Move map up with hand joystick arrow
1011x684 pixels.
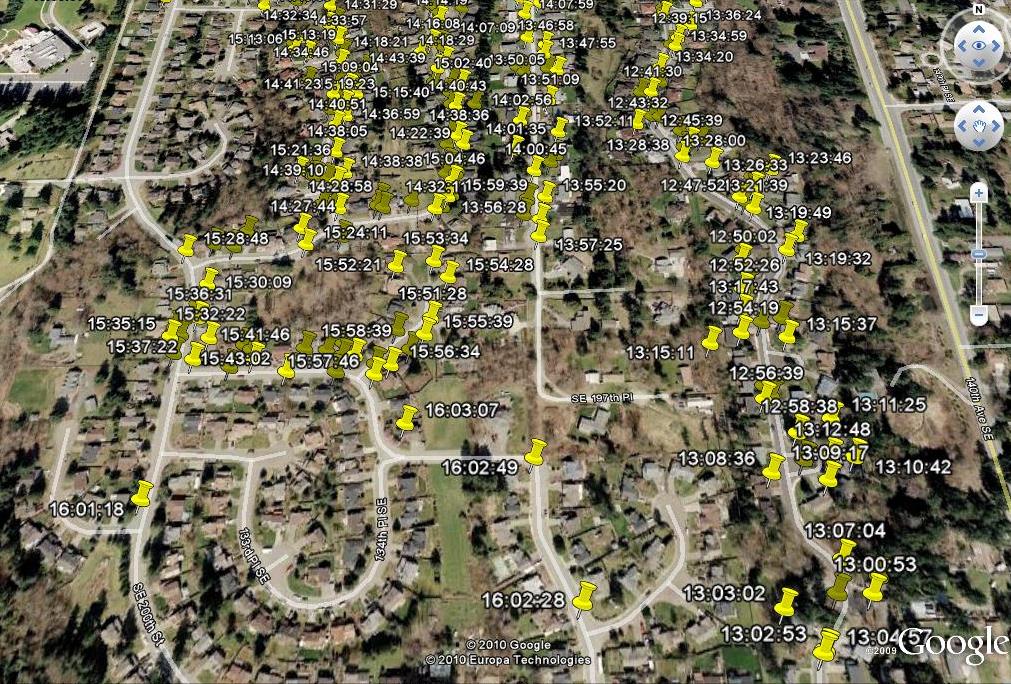coord(979,107)
